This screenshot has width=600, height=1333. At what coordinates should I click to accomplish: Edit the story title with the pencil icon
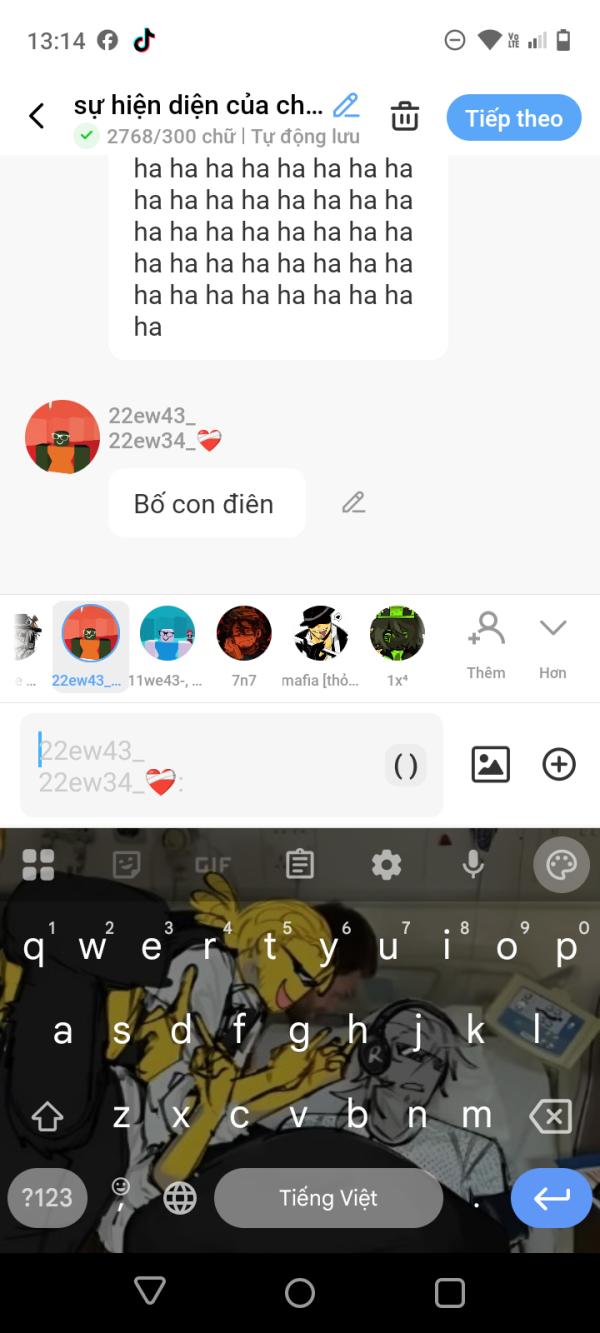pos(346,105)
